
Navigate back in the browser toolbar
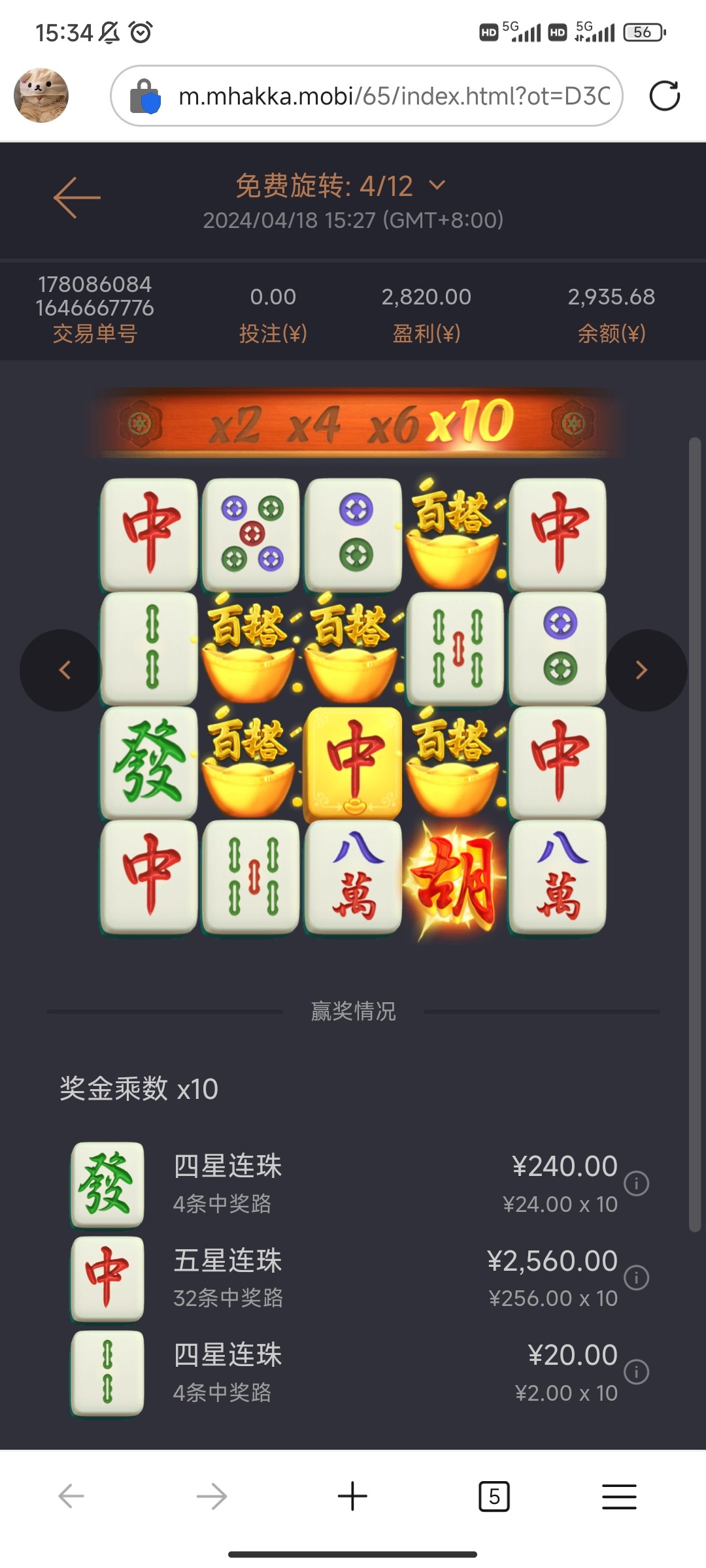tap(71, 1496)
